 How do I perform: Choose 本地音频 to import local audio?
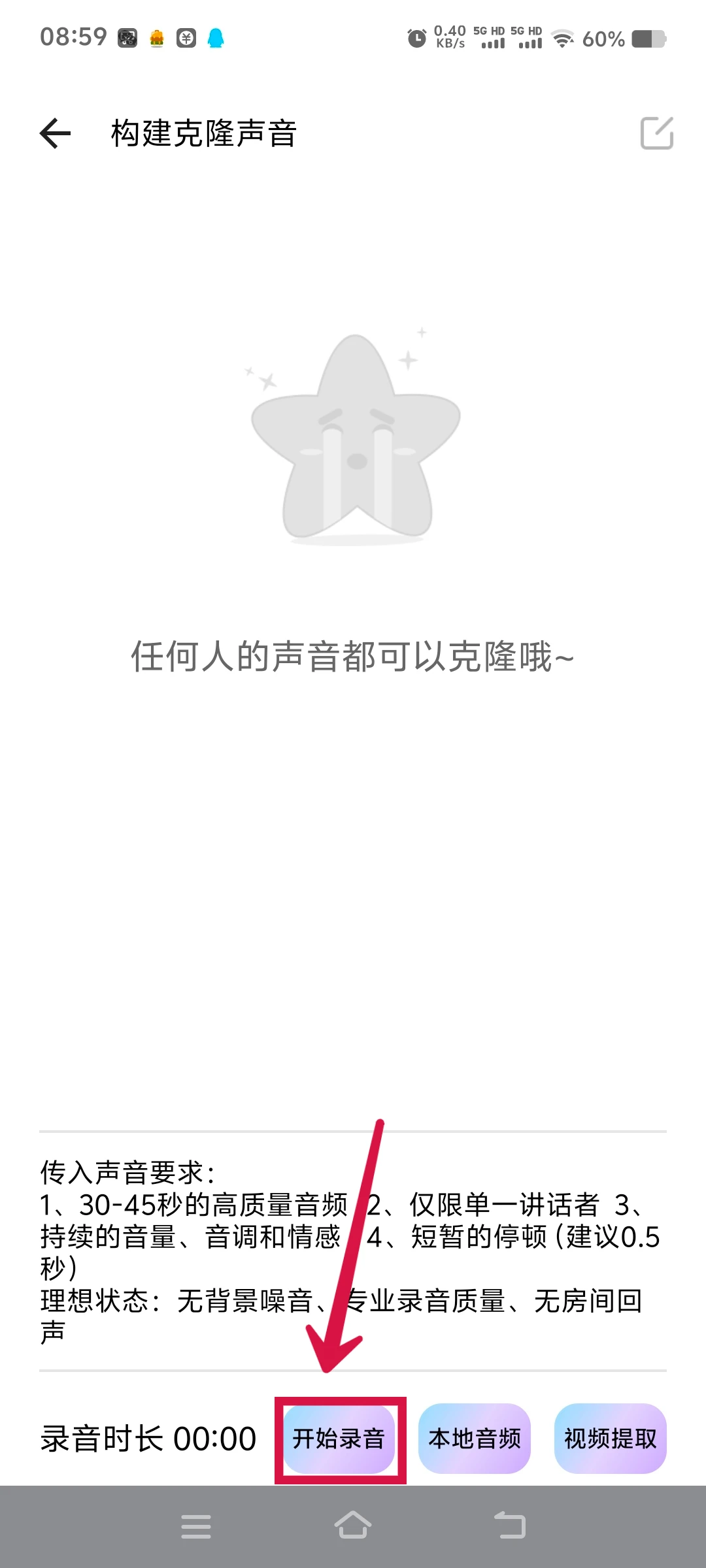pyautogui.click(x=475, y=1439)
